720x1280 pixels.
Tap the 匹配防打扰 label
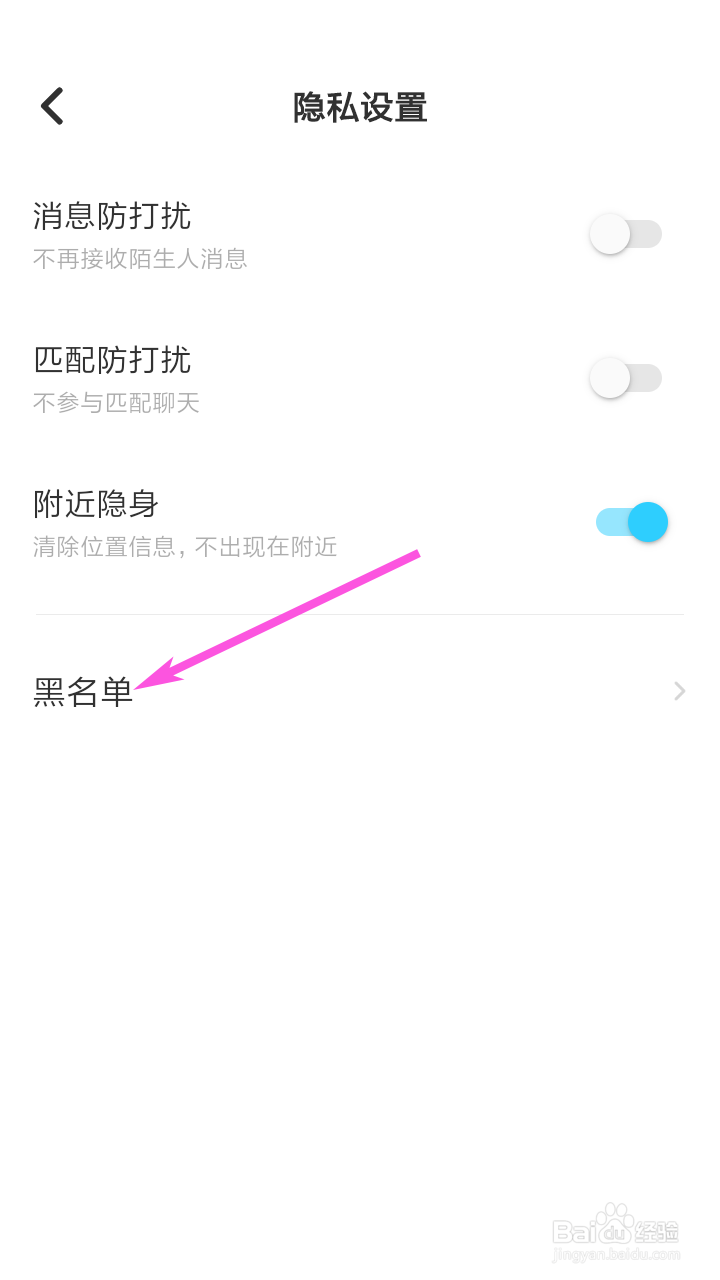coord(110,360)
